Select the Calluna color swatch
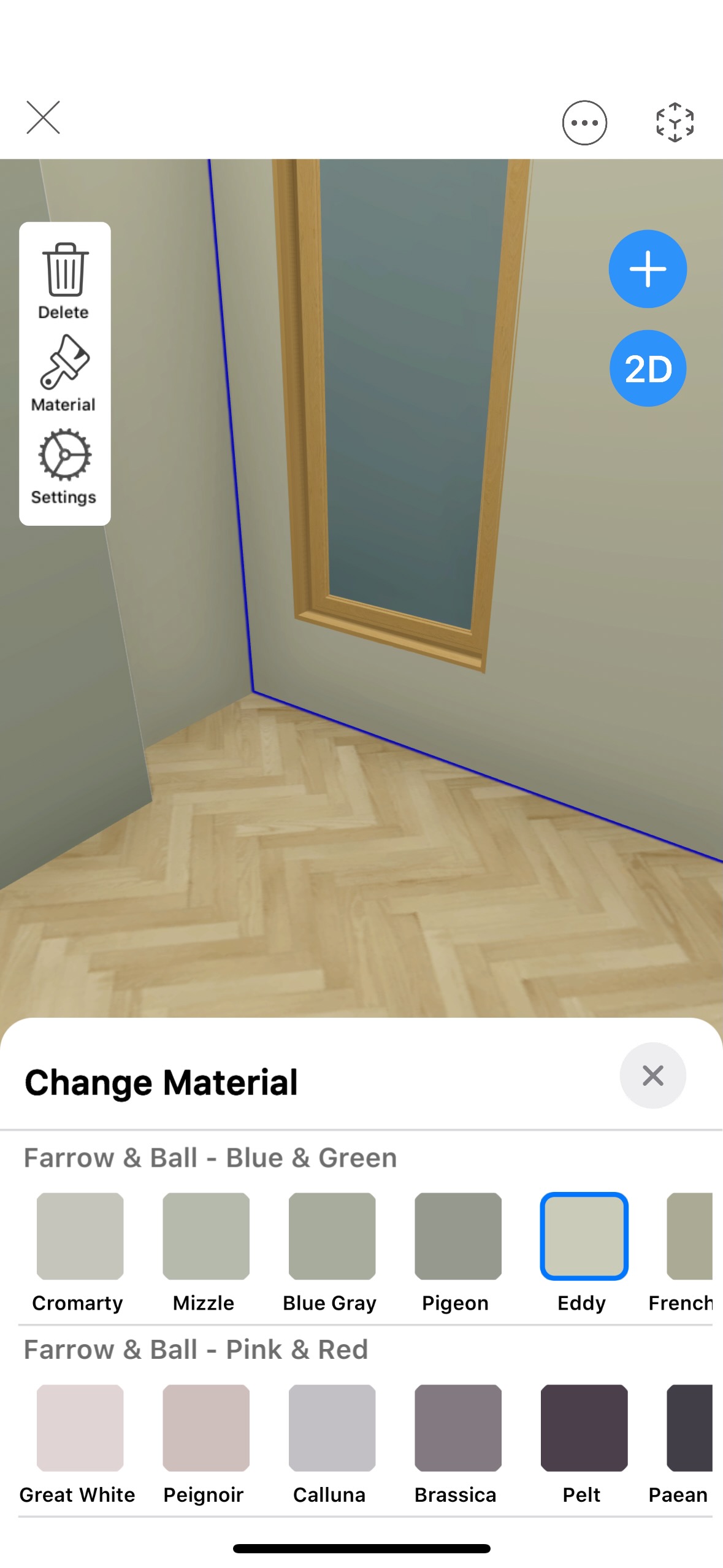Screen dimensions: 723x1568 [332, 1428]
